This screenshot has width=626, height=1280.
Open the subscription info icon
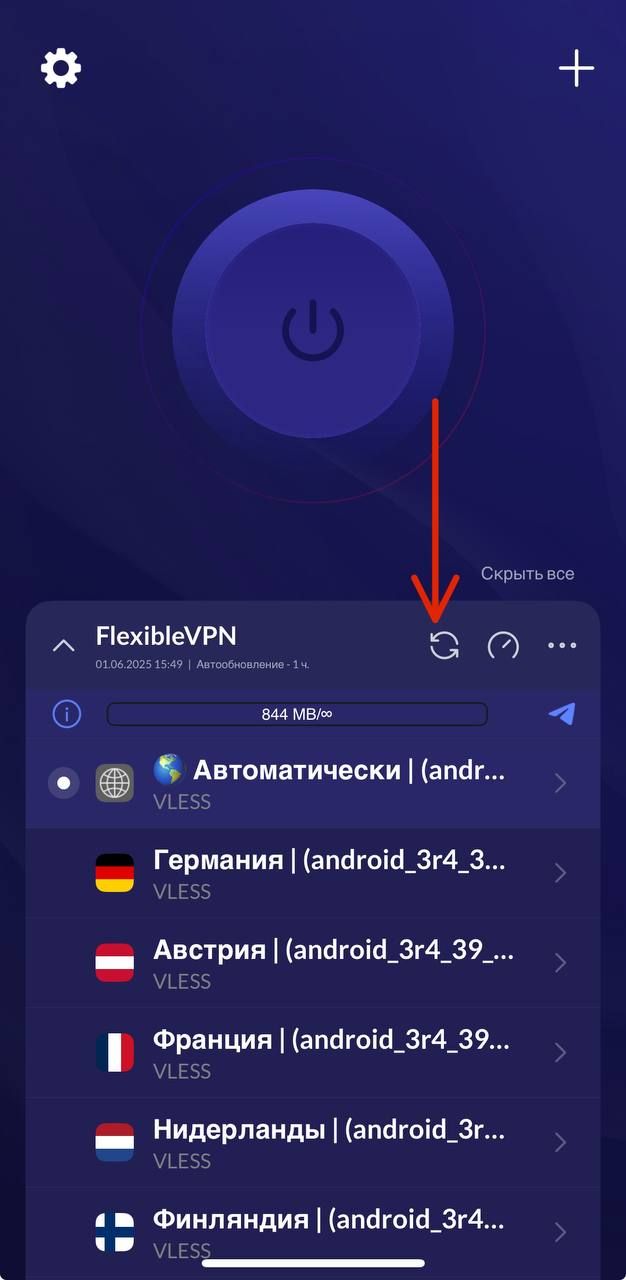67,714
